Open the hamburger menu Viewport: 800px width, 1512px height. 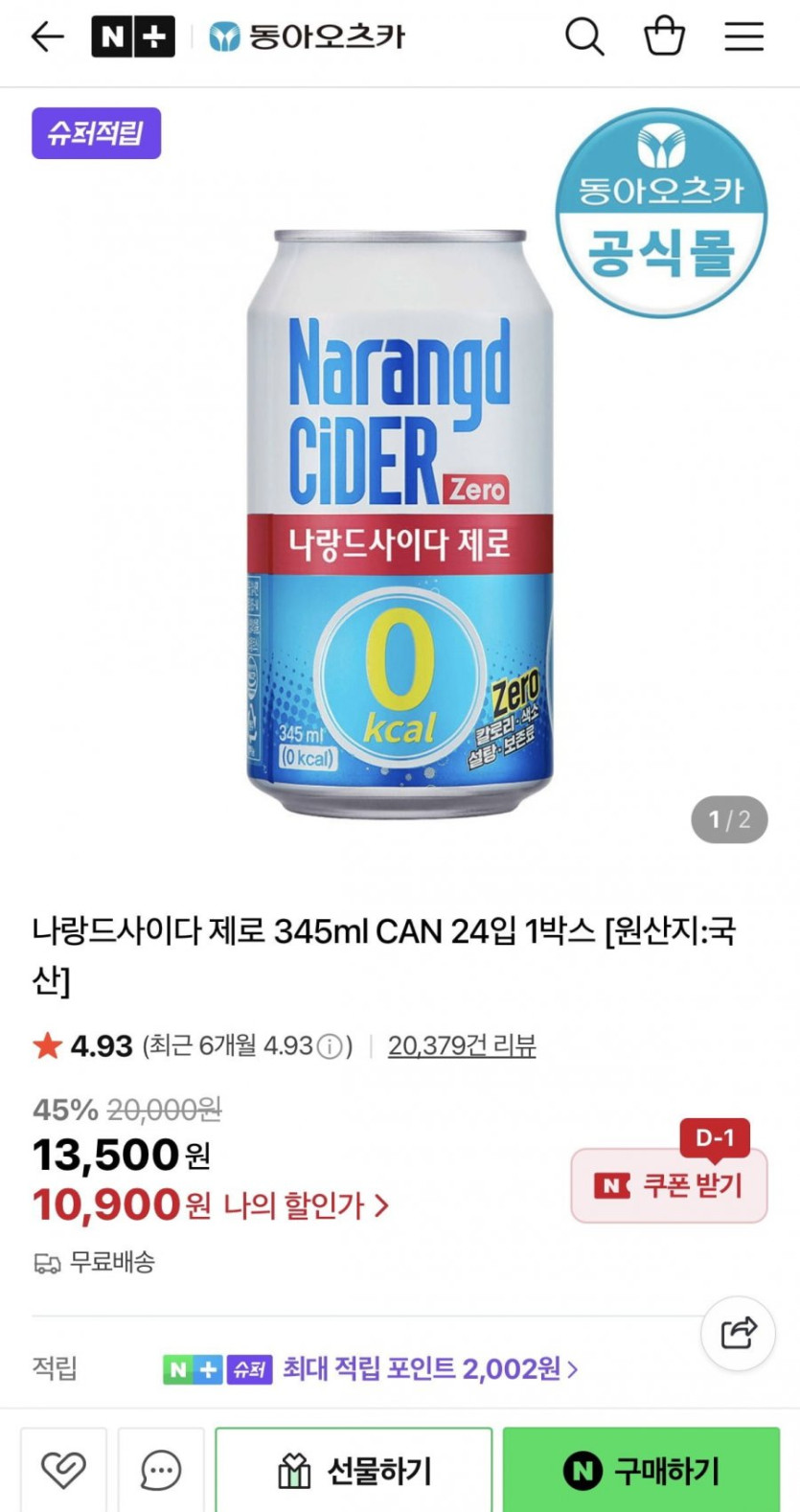click(x=743, y=37)
